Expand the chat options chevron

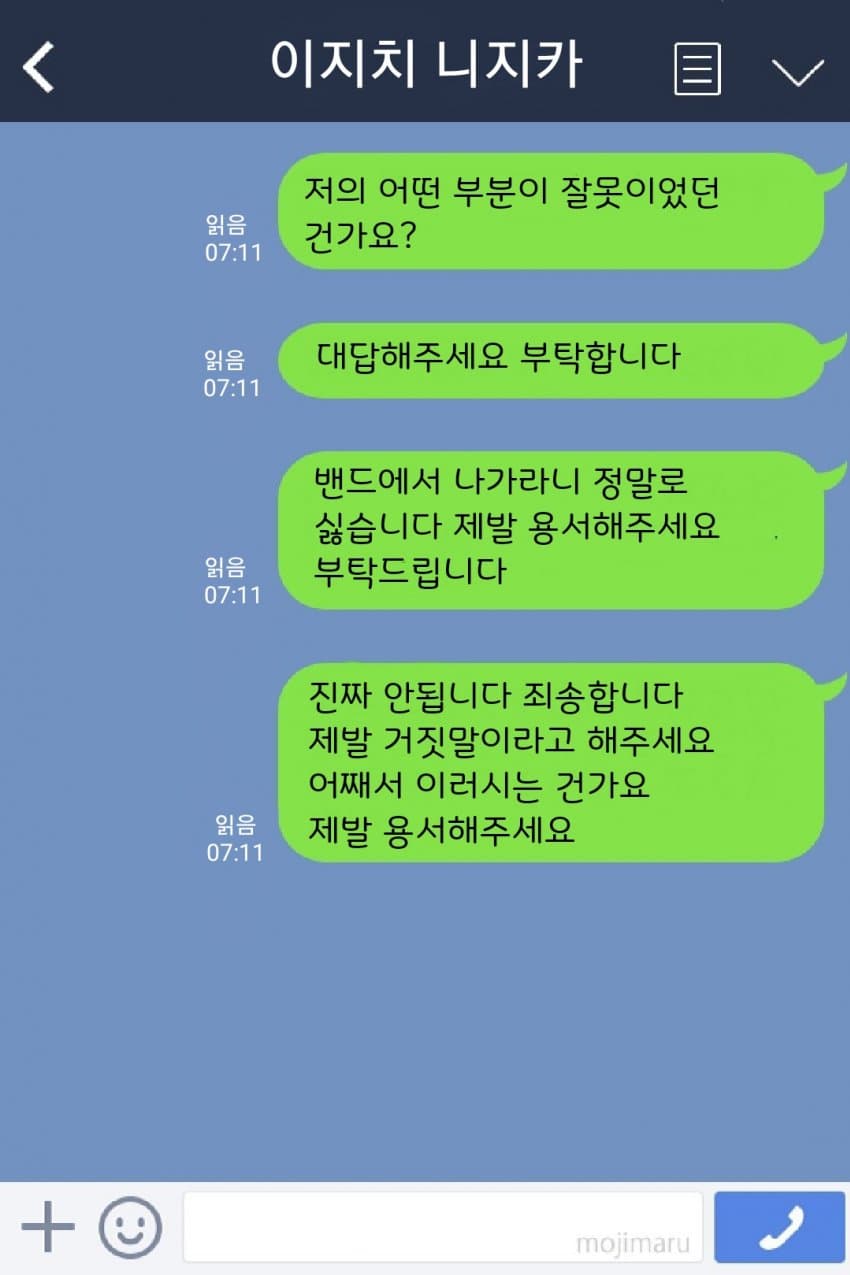(x=797, y=72)
